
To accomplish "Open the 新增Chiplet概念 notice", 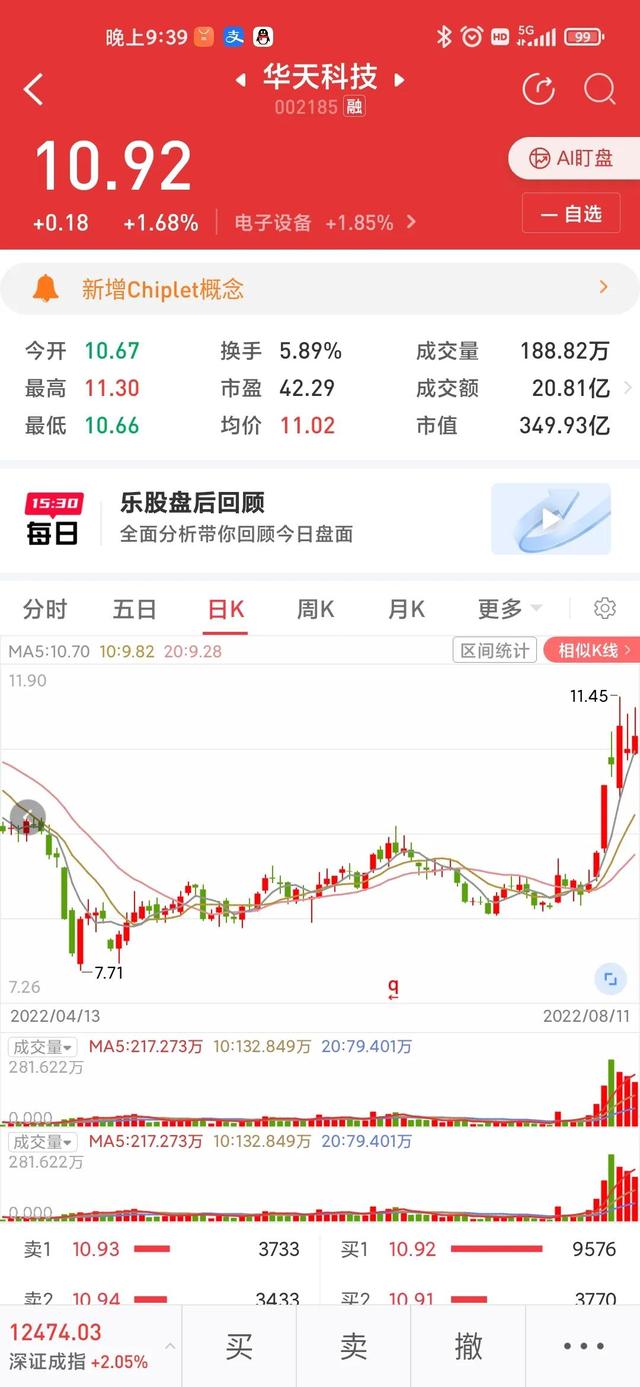I will pyautogui.click(x=320, y=289).
